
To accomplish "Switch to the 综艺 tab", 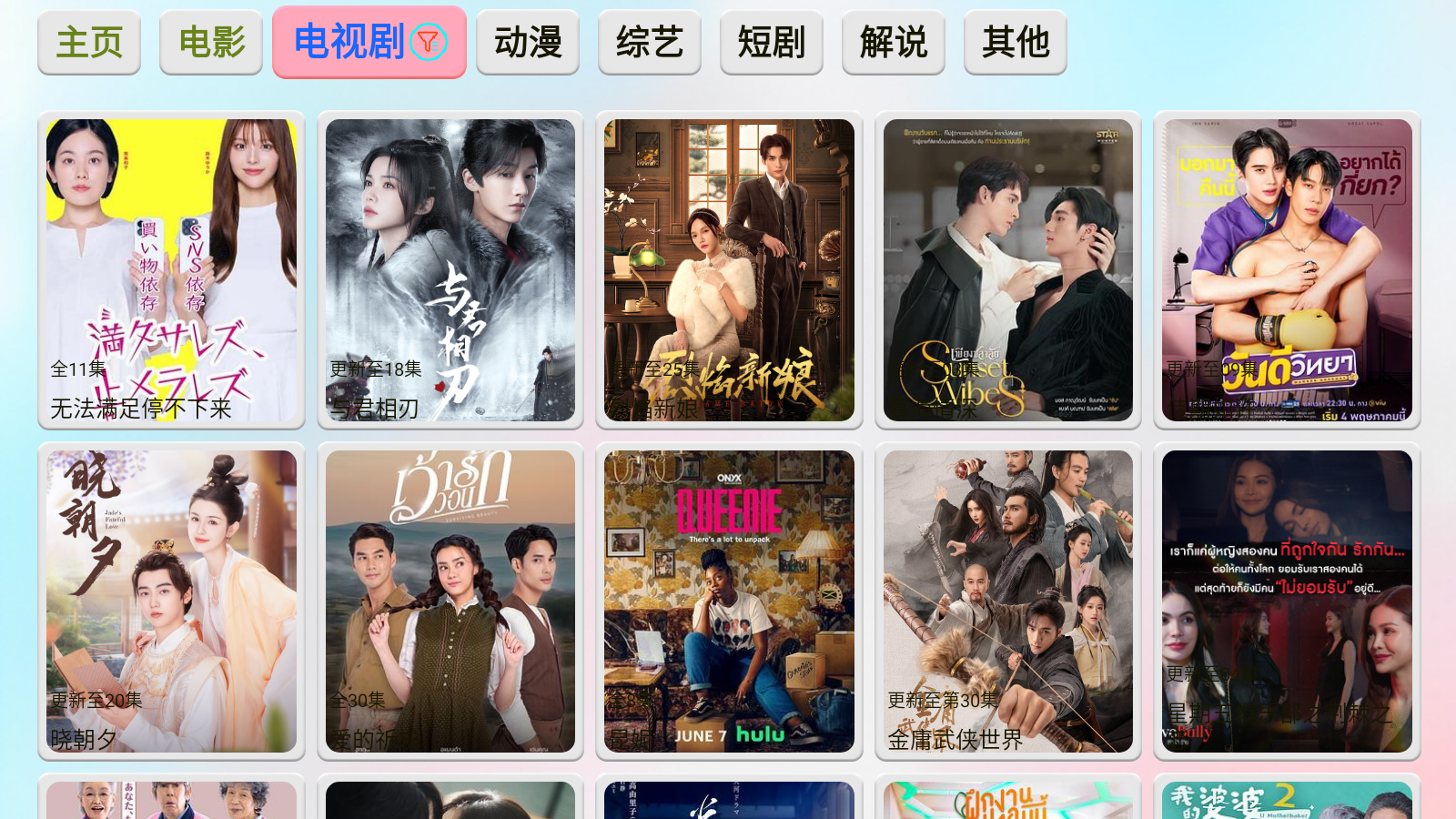I will click(x=650, y=43).
